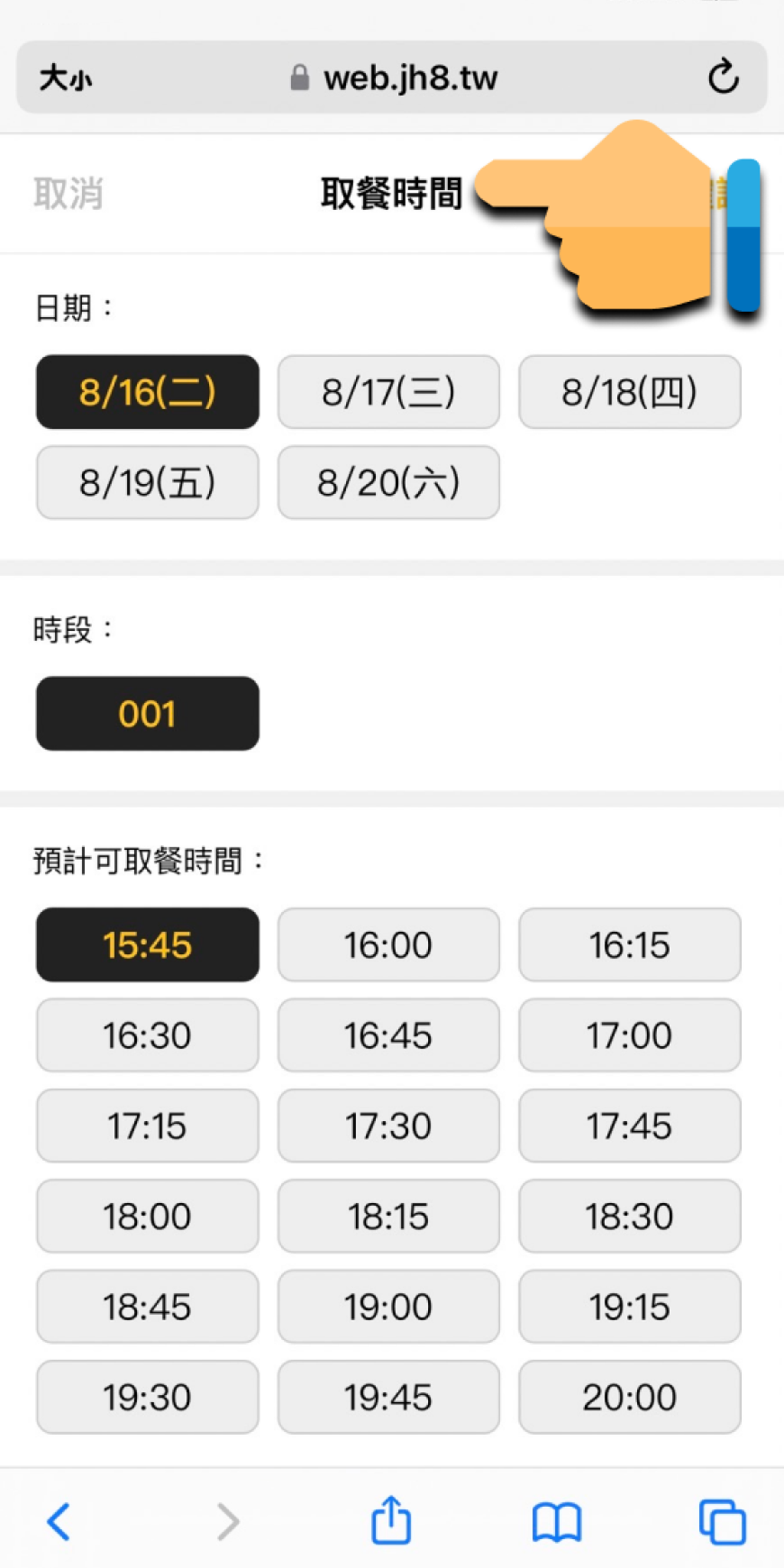
Task: Share this page
Action: pyautogui.click(x=391, y=1519)
